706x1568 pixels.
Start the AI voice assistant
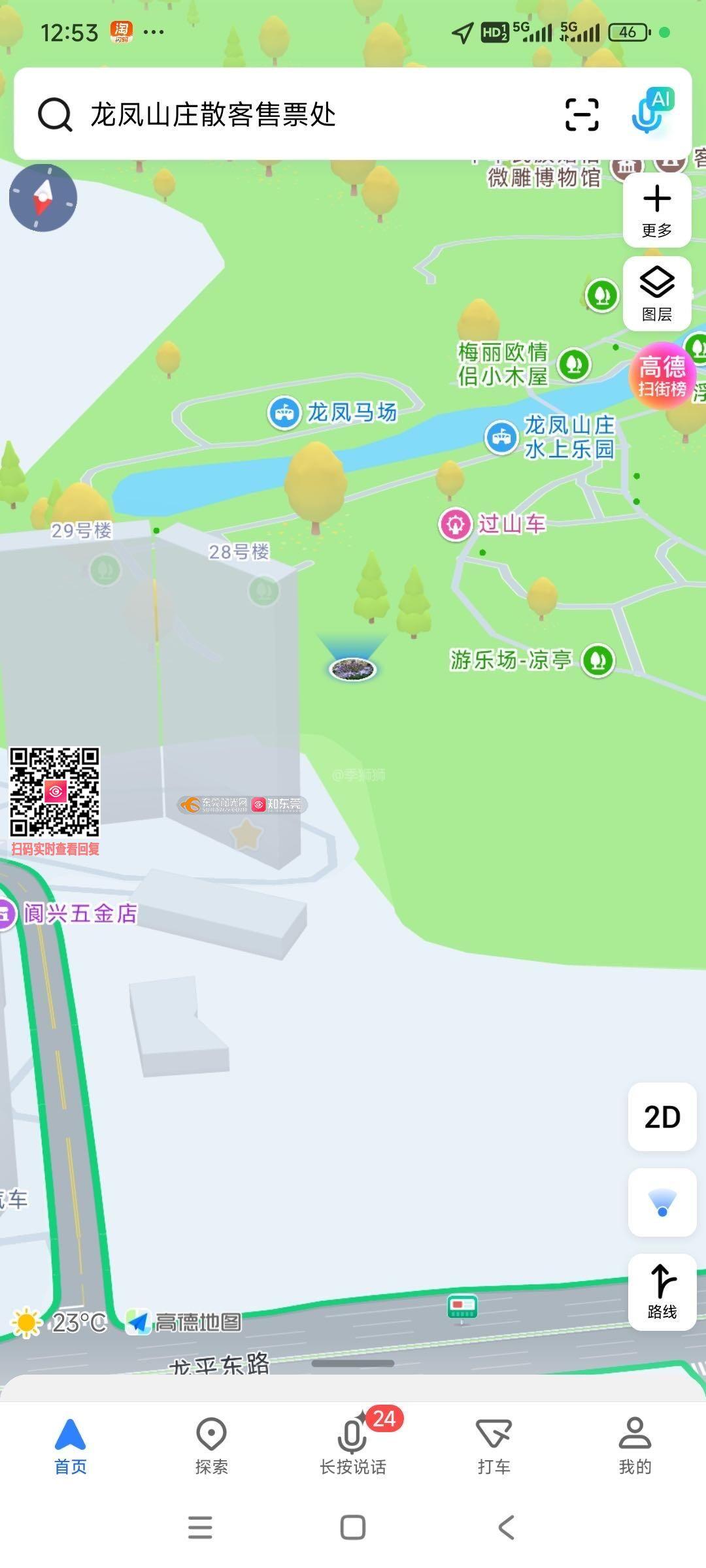tap(652, 112)
